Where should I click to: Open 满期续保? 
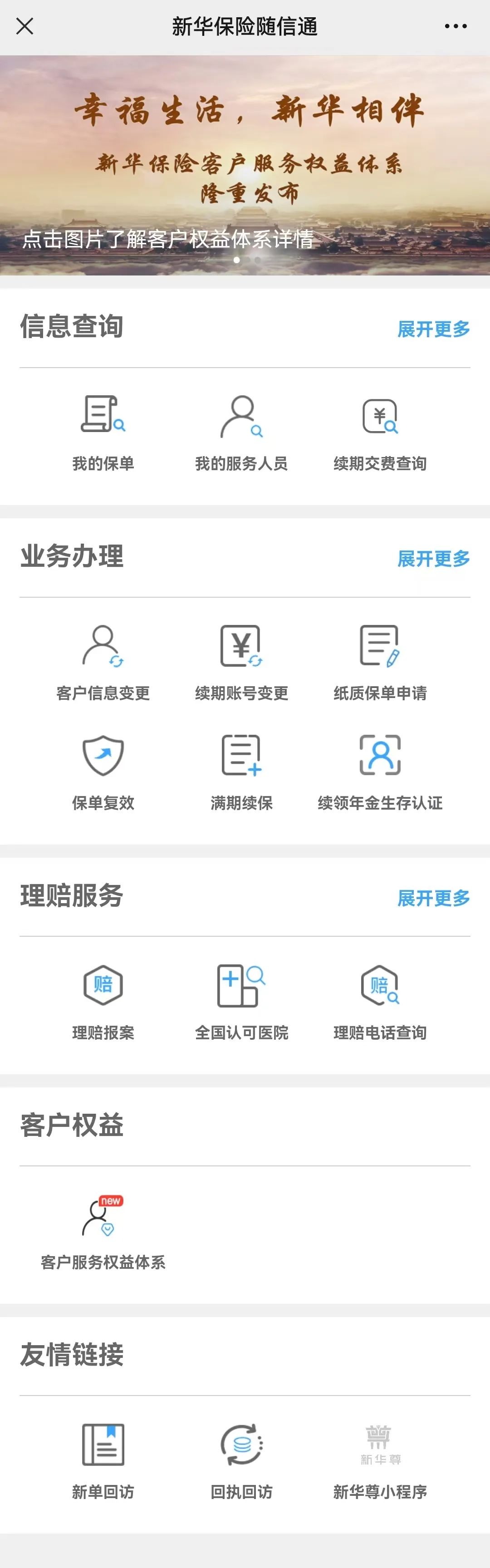tap(241, 771)
